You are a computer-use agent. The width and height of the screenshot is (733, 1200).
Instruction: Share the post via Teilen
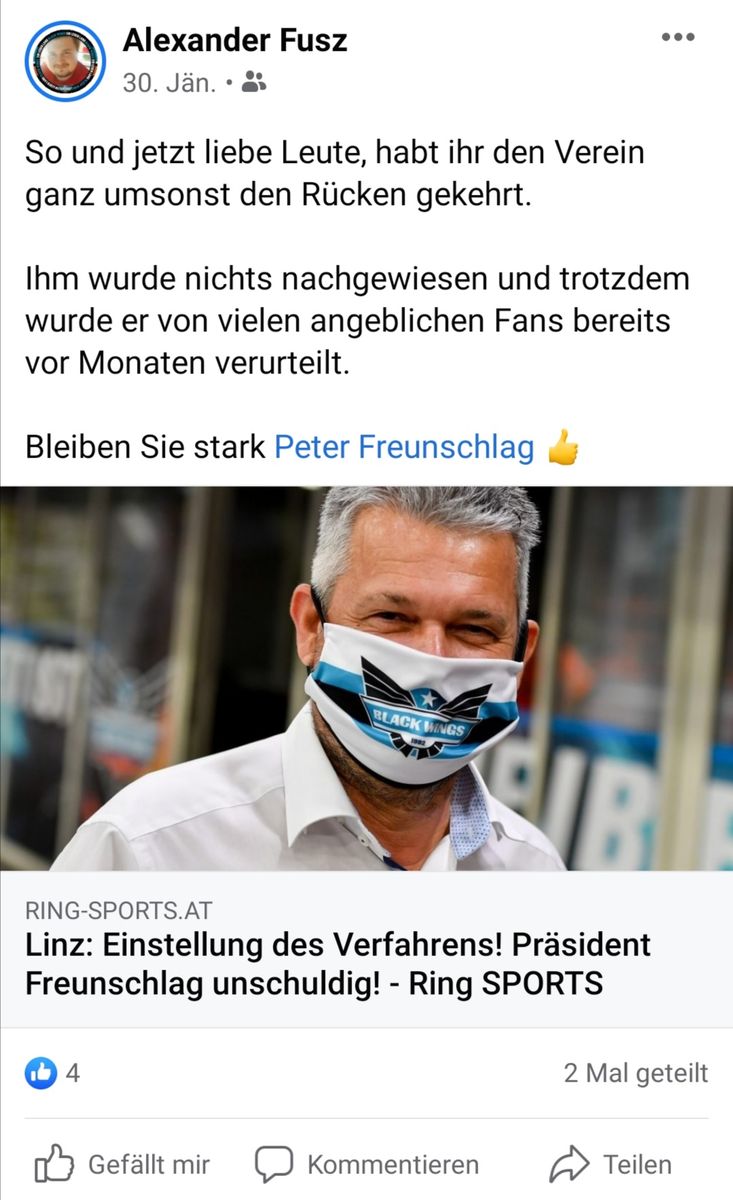[610, 1164]
